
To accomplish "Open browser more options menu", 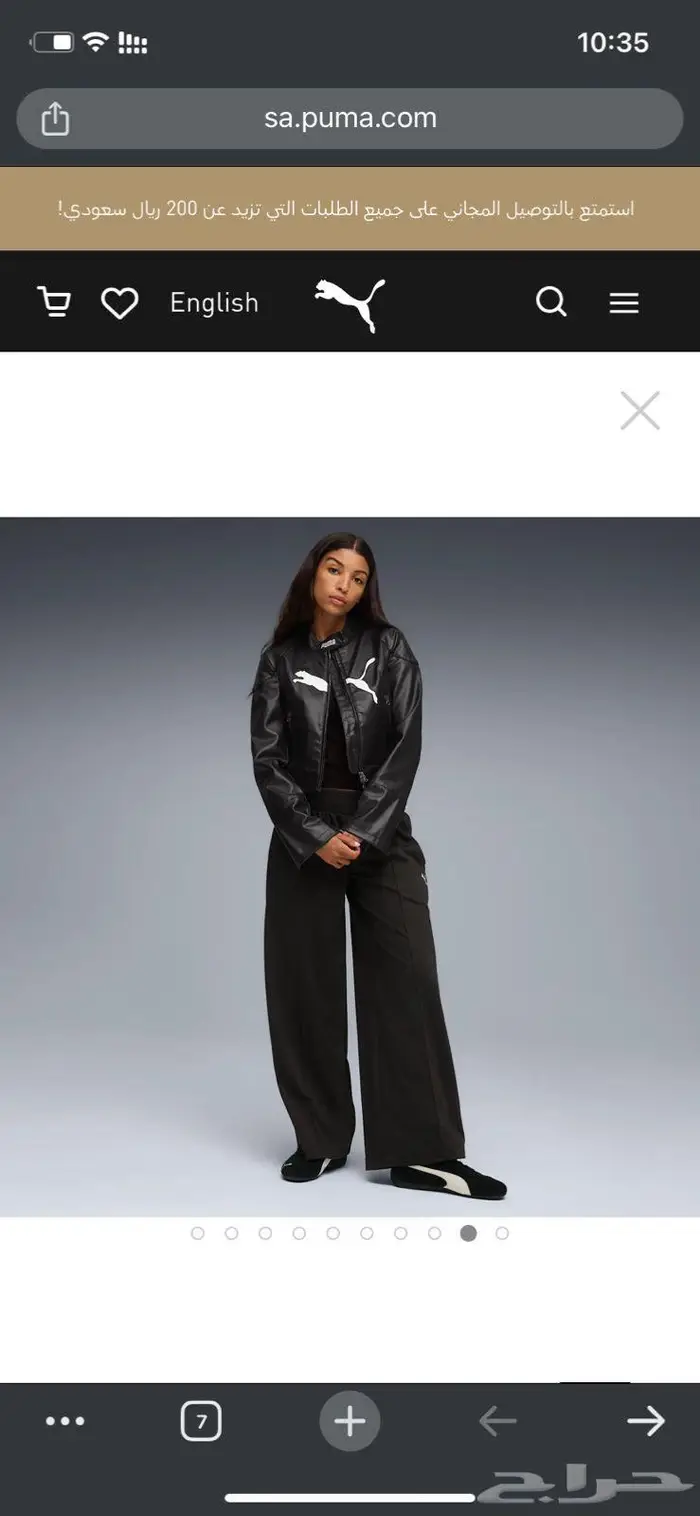I will click(x=65, y=1421).
